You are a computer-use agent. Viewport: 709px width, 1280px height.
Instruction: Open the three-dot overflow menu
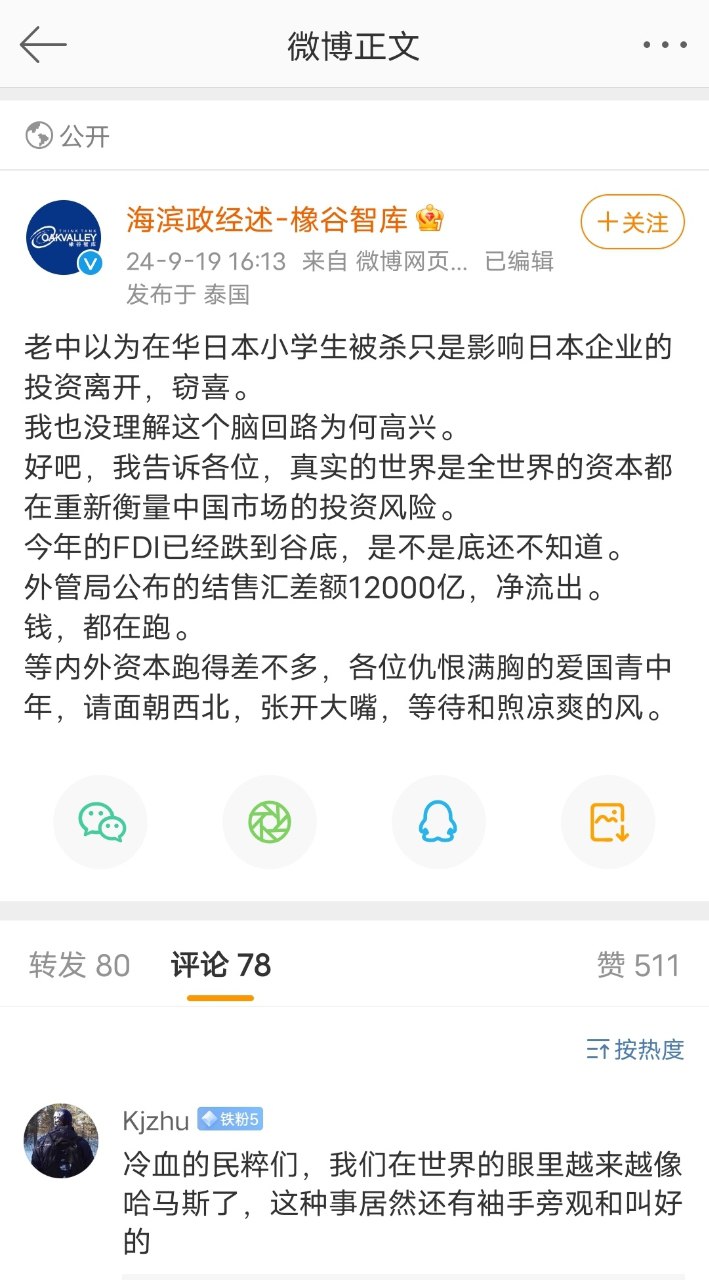(x=664, y=45)
